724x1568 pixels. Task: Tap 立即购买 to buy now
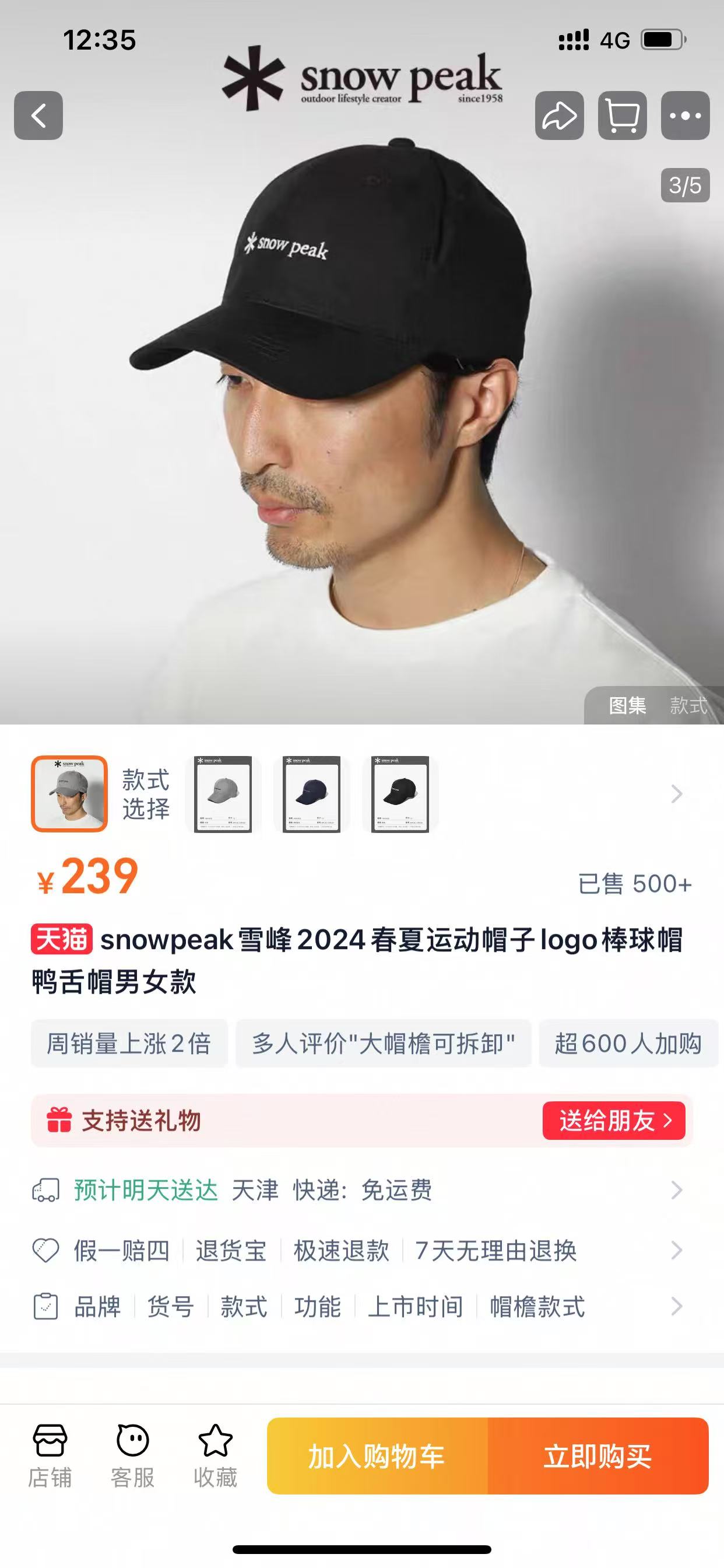click(x=598, y=1457)
